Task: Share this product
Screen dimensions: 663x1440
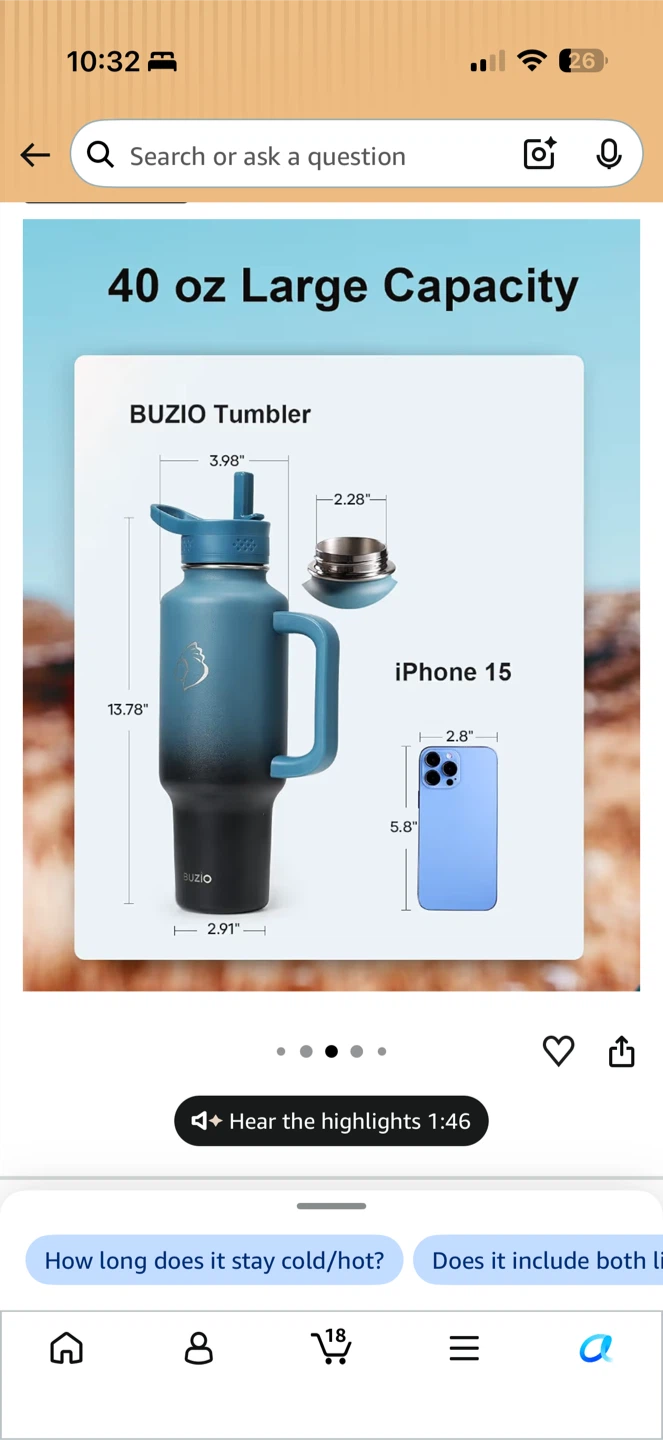Action: point(622,1051)
